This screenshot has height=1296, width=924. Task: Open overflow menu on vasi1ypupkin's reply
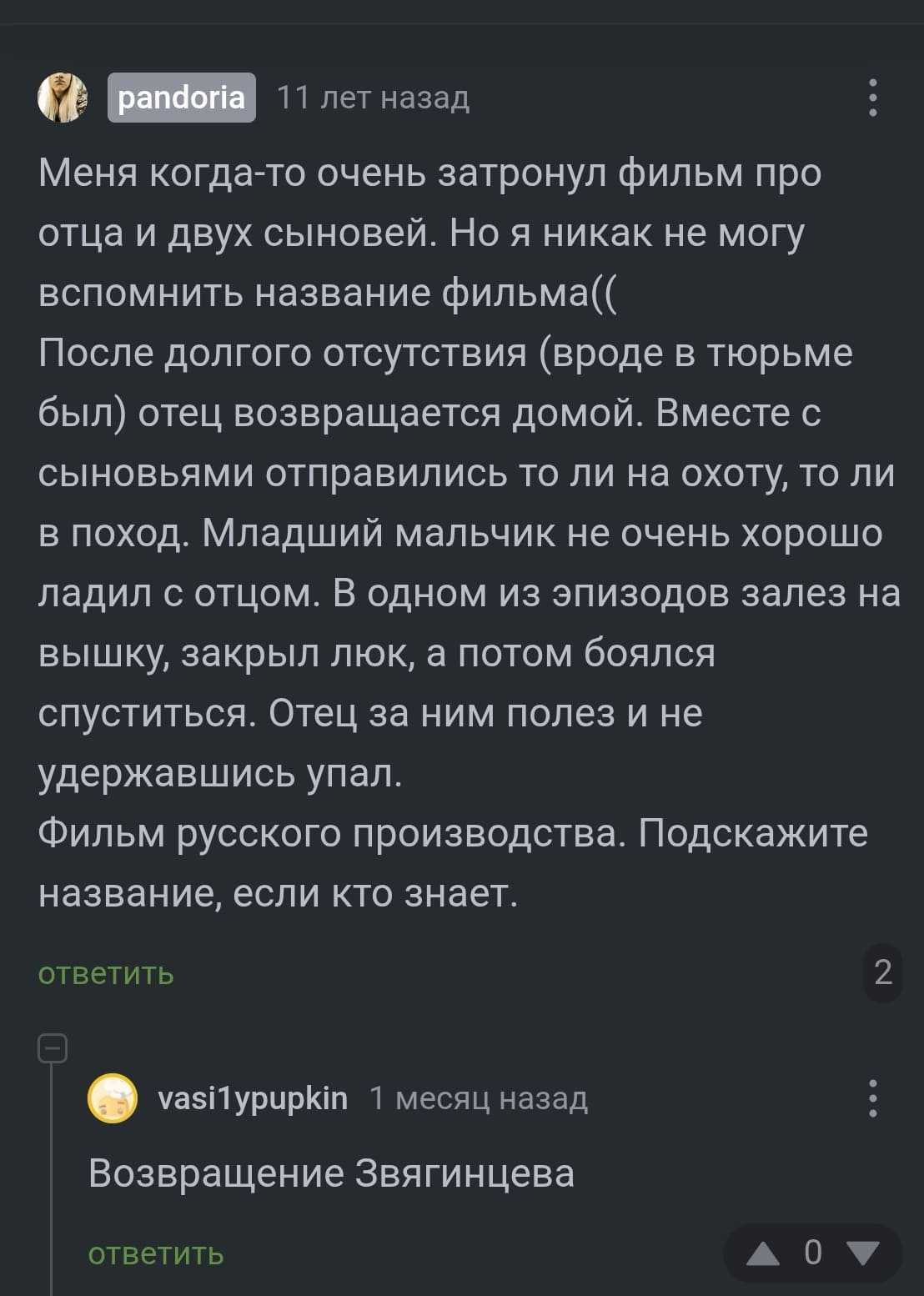(872, 1098)
